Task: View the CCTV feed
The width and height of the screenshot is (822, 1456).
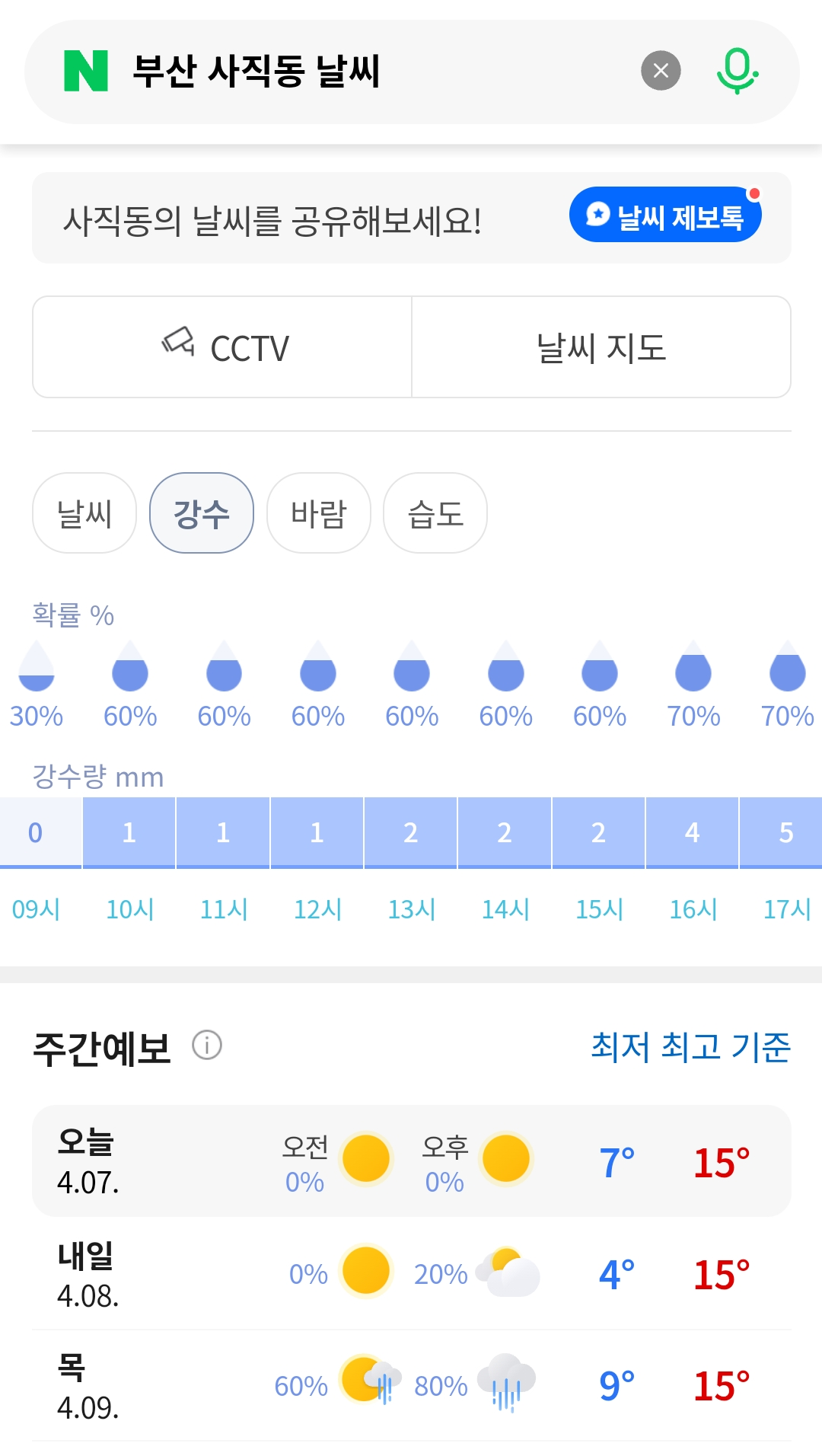Action: [222, 347]
